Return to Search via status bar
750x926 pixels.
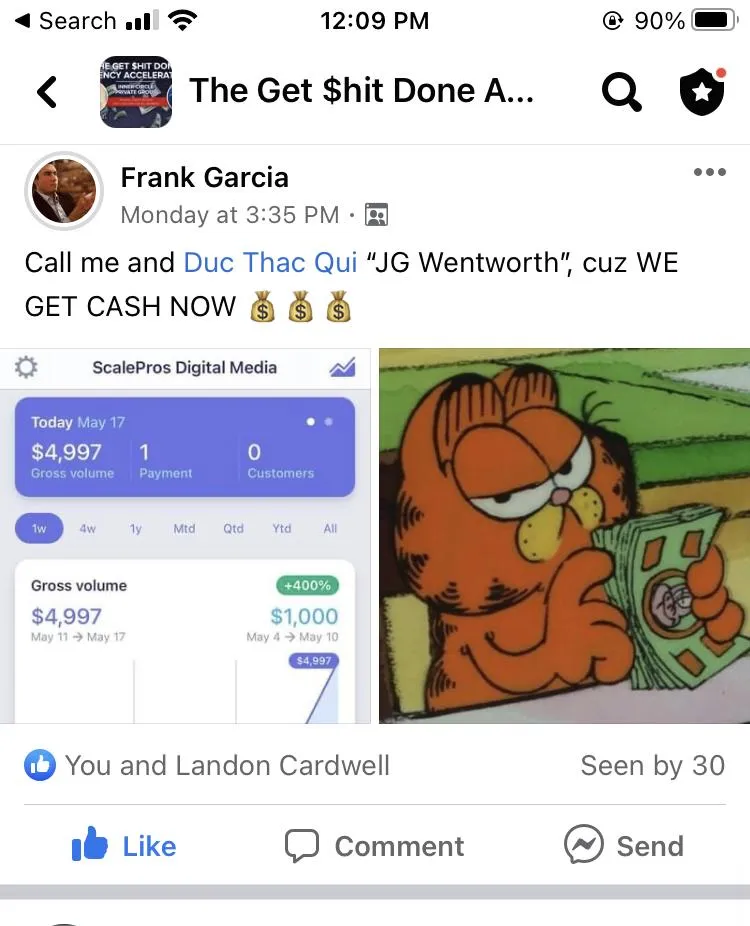click(65, 21)
